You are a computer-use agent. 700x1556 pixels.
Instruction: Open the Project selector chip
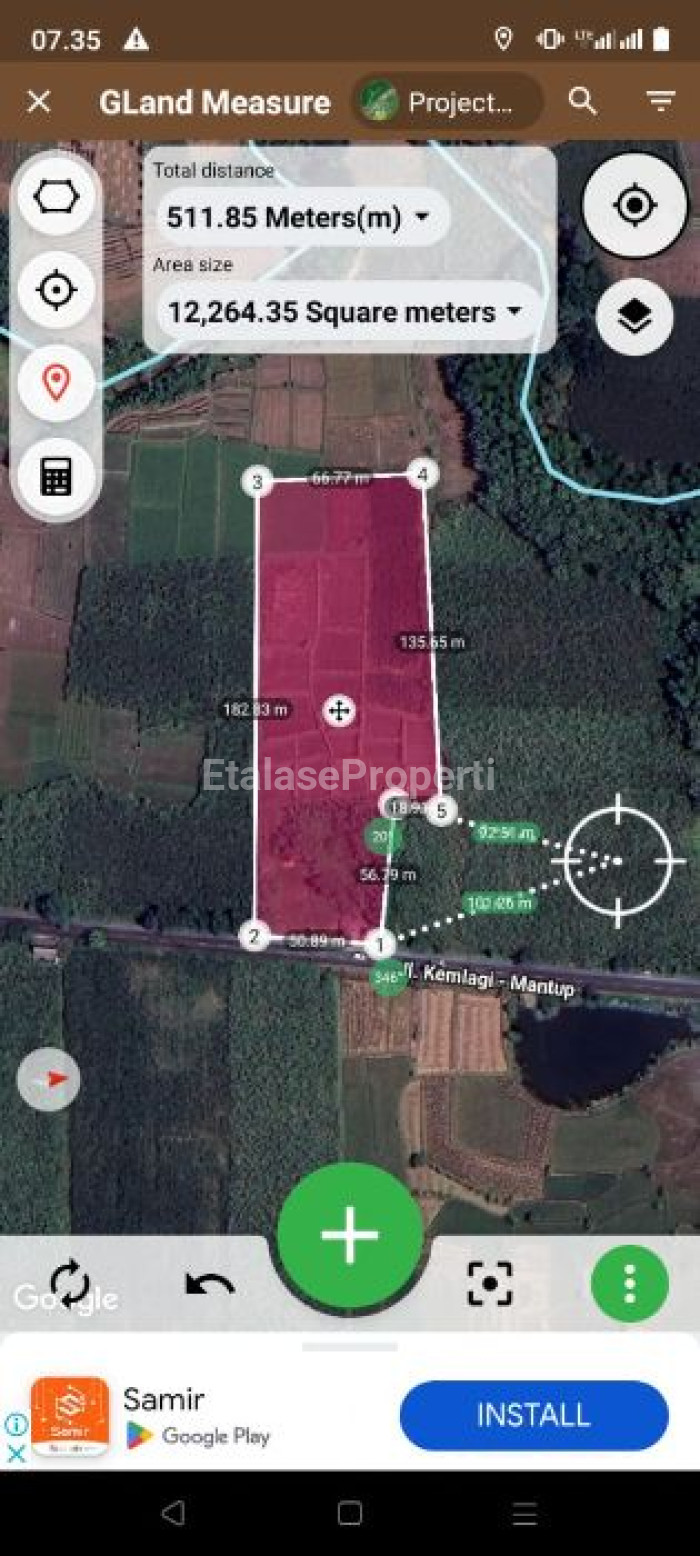(447, 102)
